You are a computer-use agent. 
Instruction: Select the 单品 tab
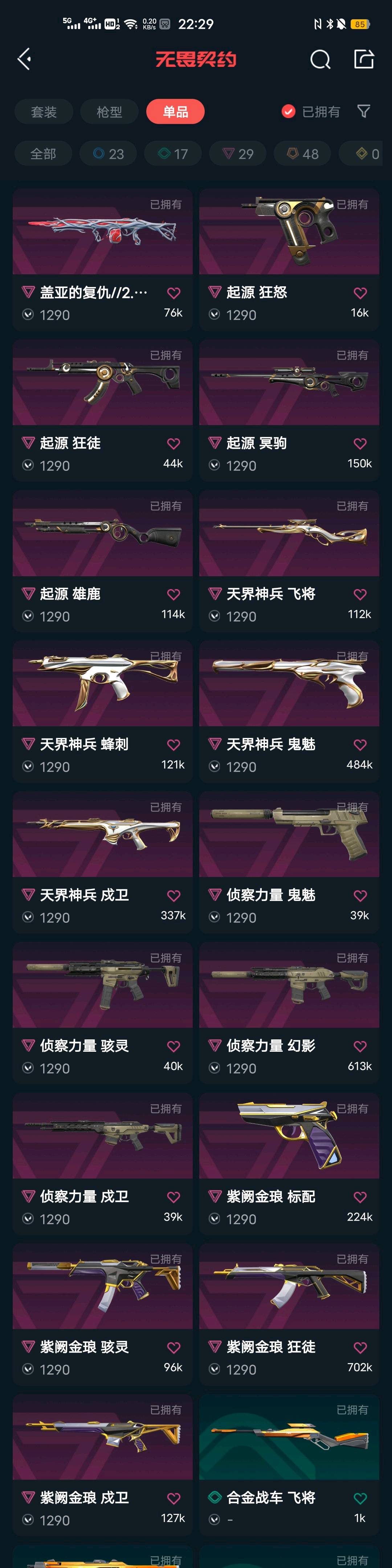175,112
